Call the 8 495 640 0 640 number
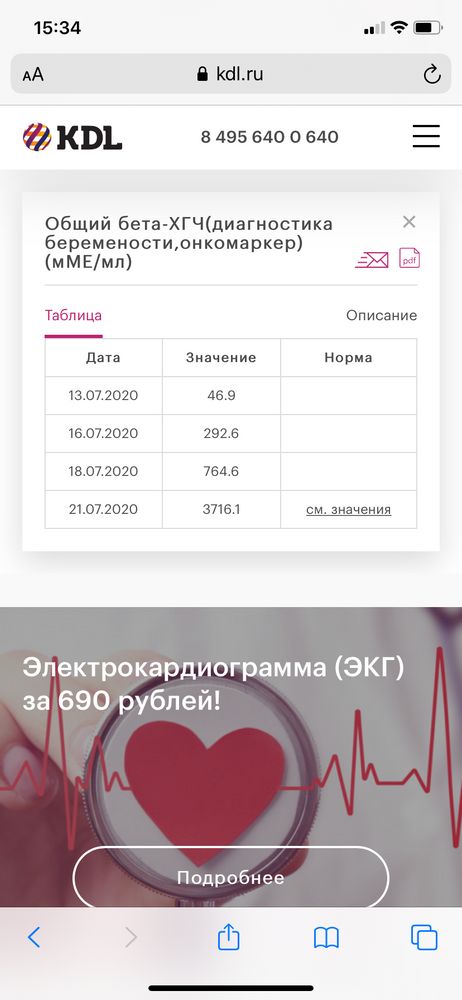462x1000 pixels. [269, 137]
